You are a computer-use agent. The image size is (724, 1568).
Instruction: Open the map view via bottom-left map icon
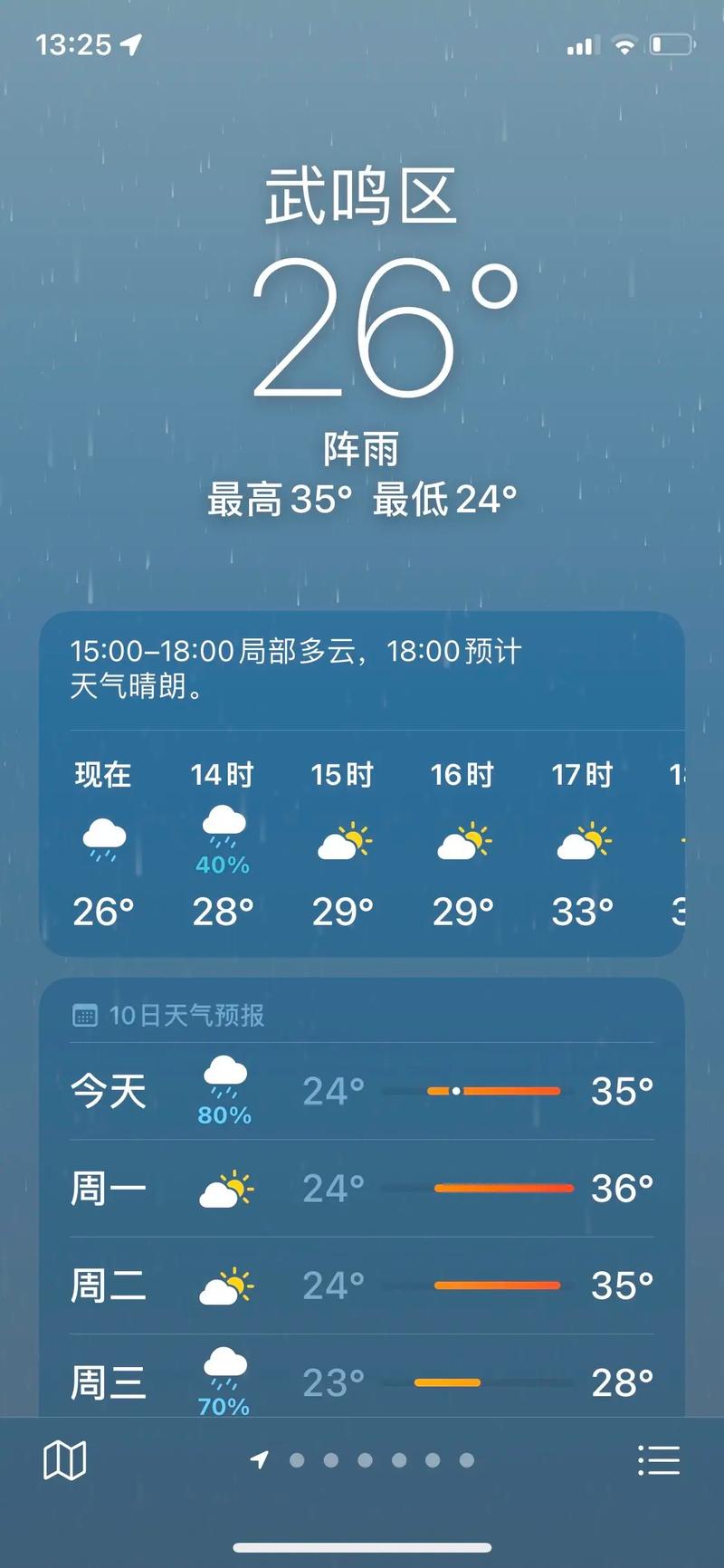tap(65, 1458)
